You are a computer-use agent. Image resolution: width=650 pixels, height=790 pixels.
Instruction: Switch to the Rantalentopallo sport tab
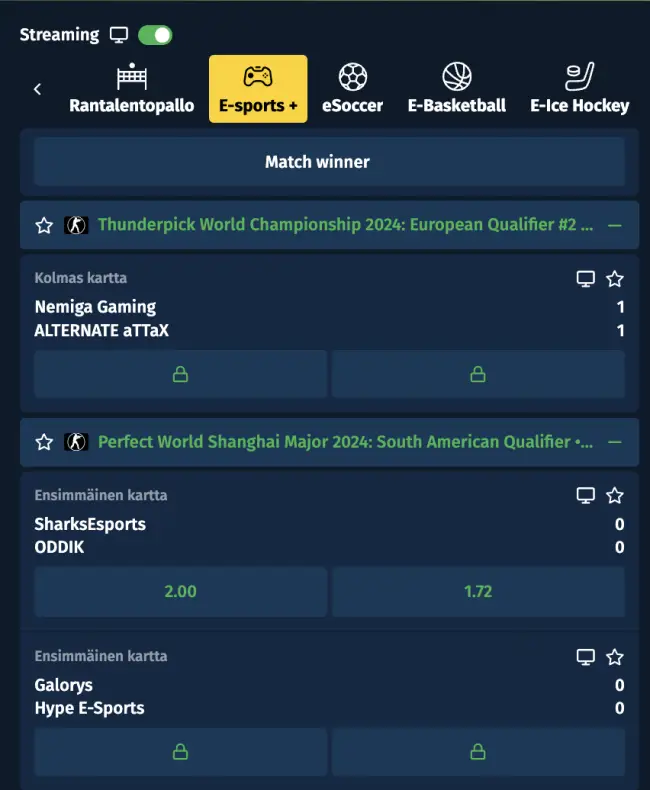coord(131,89)
